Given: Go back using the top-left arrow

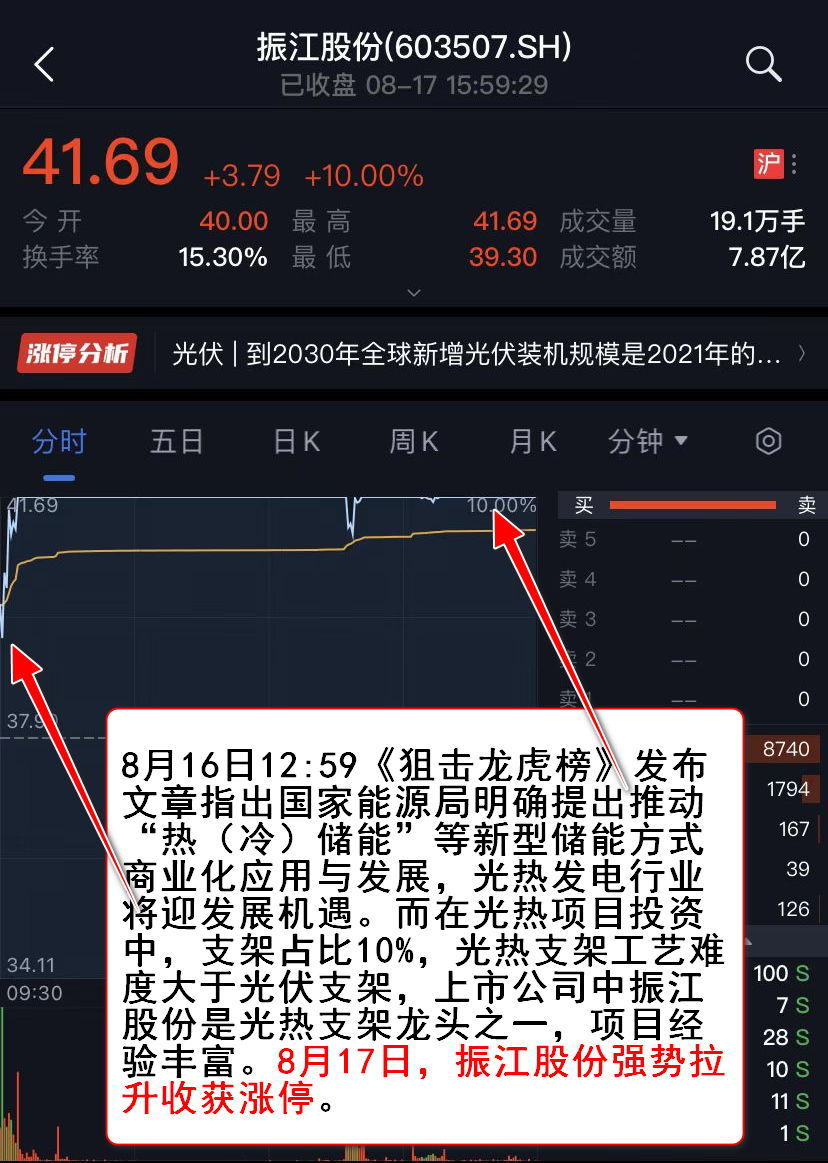Looking at the screenshot, I should pos(44,65).
